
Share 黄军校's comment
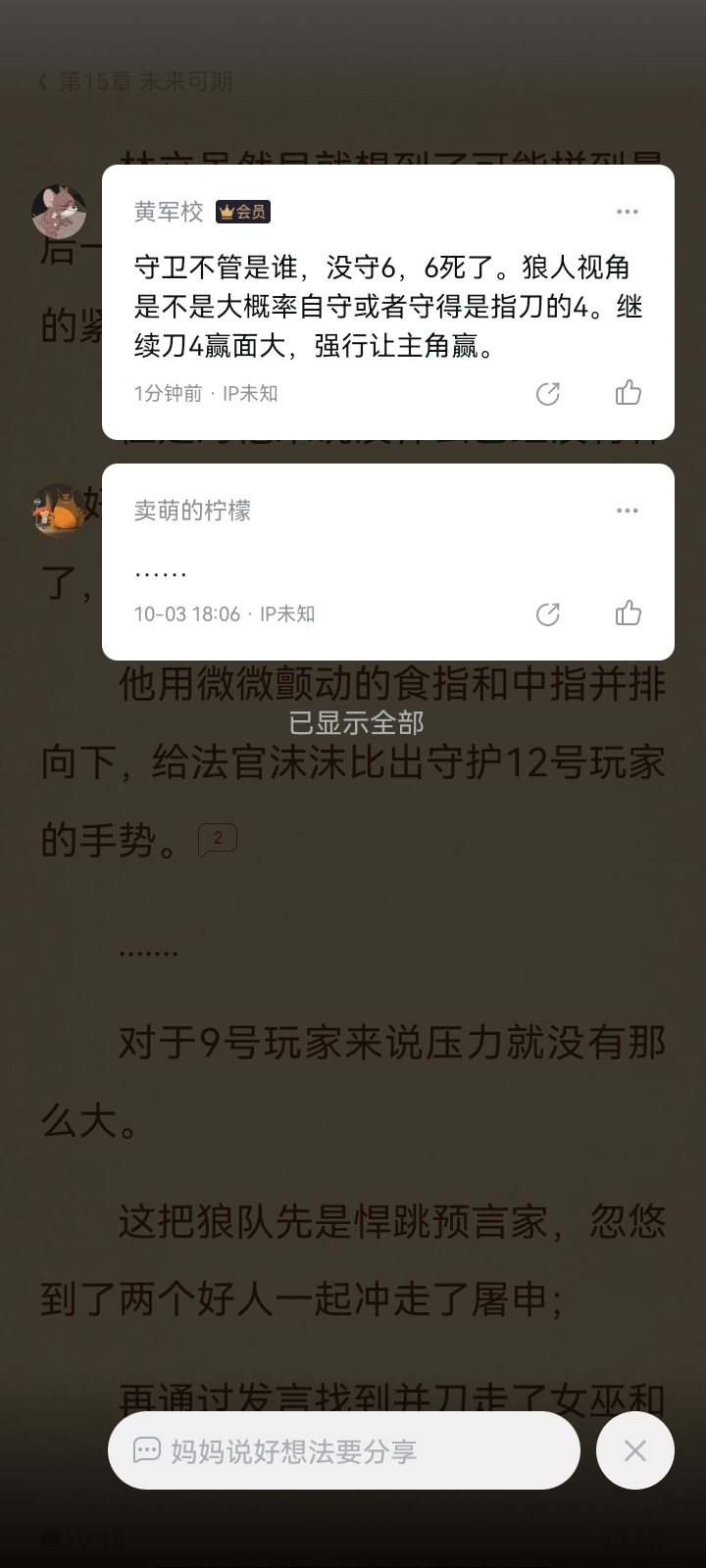(547, 394)
